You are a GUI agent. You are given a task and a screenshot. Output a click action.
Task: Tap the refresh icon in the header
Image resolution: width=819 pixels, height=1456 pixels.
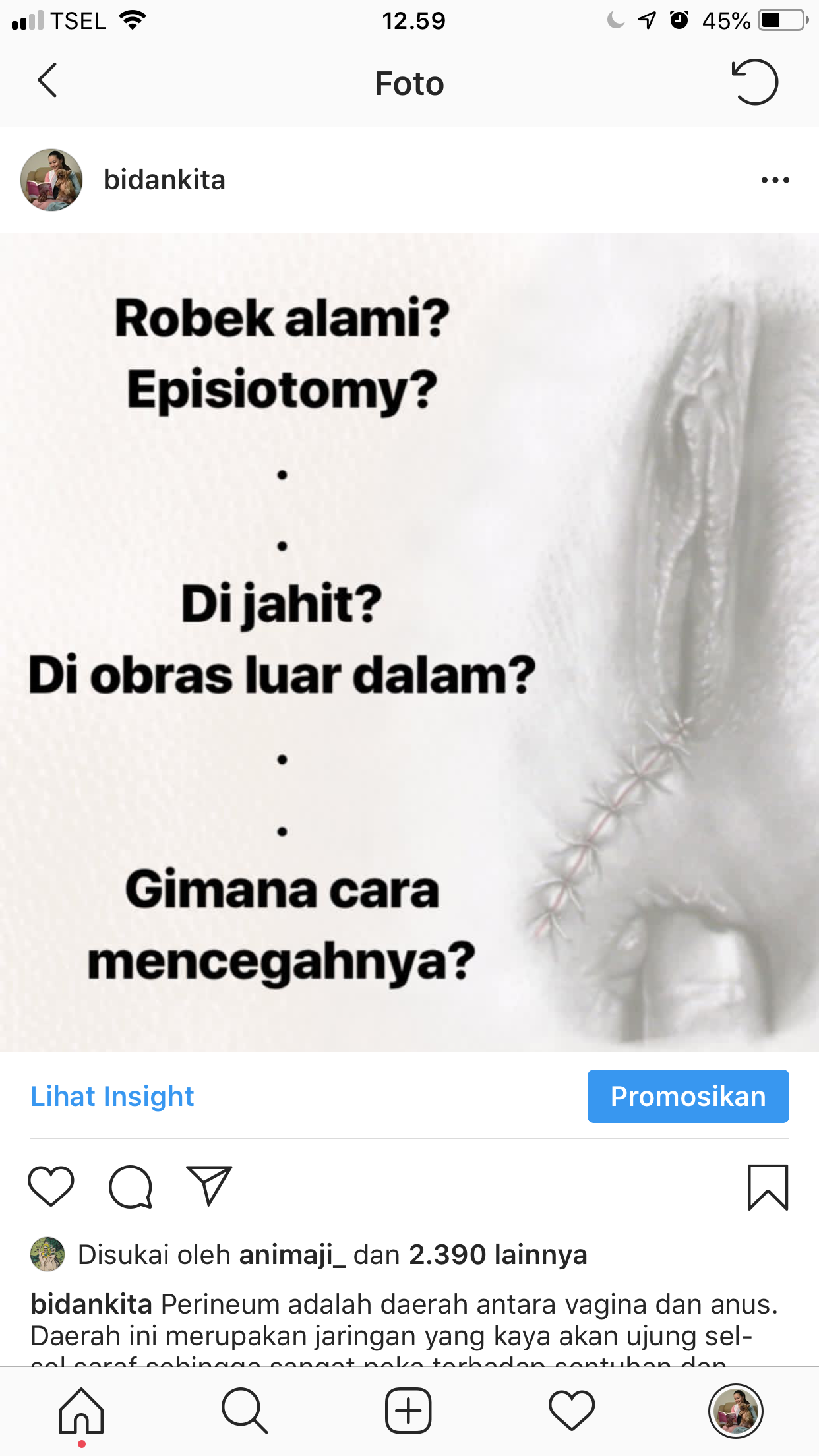click(x=754, y=82)
